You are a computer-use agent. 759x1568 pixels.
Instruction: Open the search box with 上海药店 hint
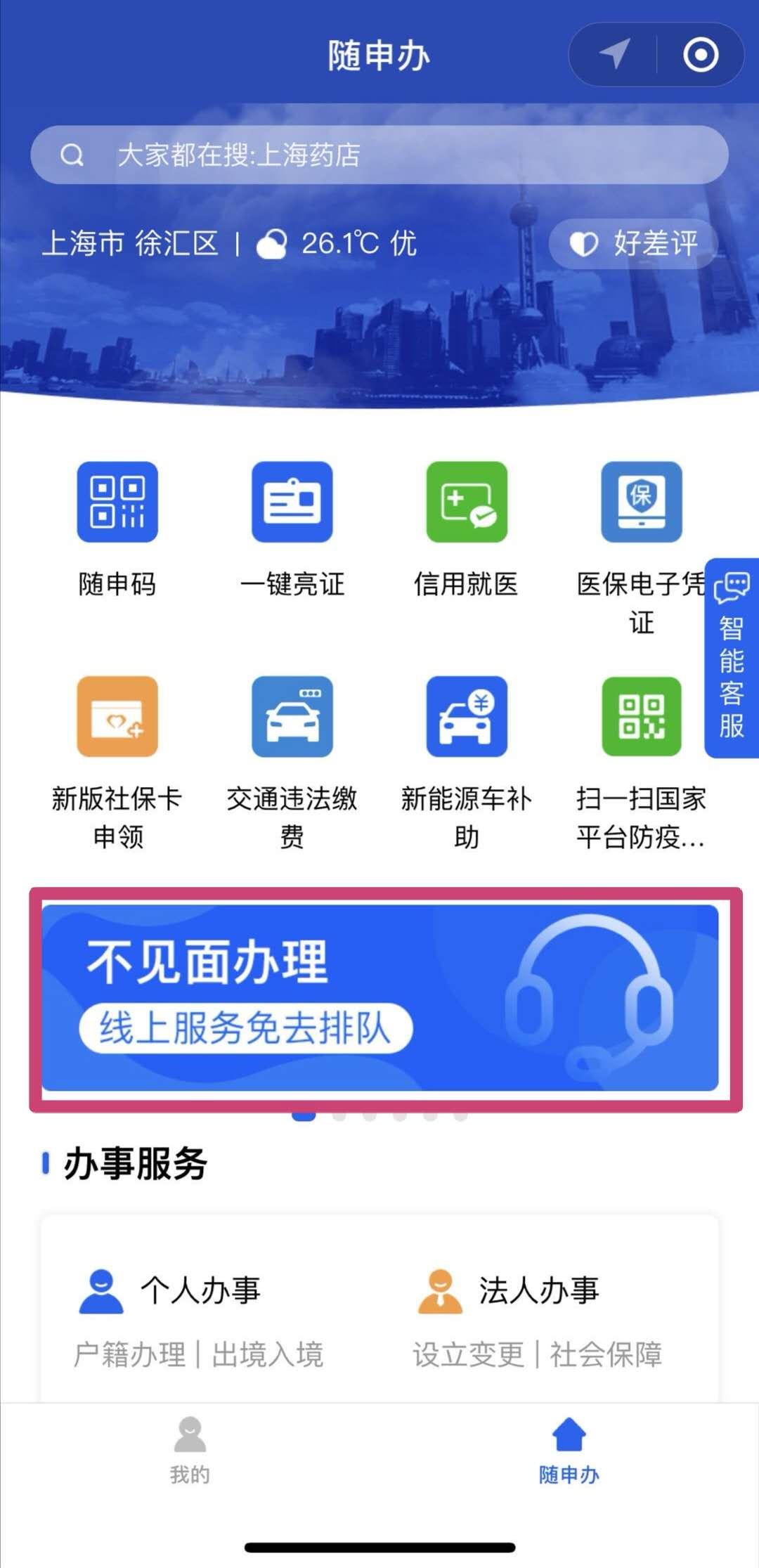tap(379, 155)
